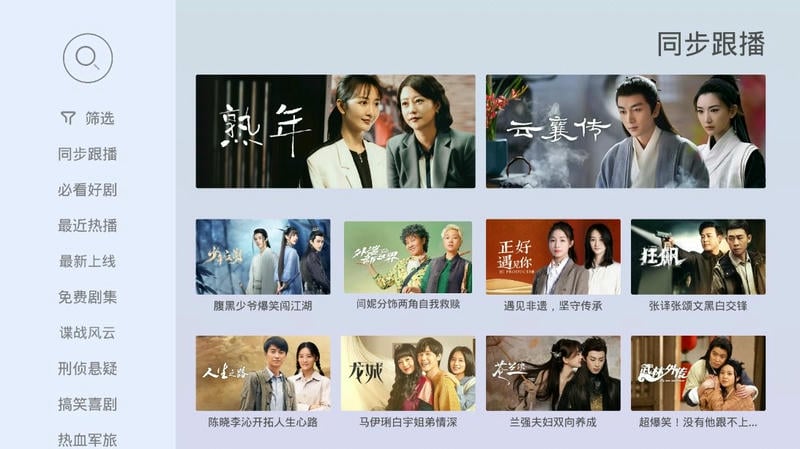Switch to the 必看好剧 category
This screenshot has width=800, height=449.
coord(88,190)
